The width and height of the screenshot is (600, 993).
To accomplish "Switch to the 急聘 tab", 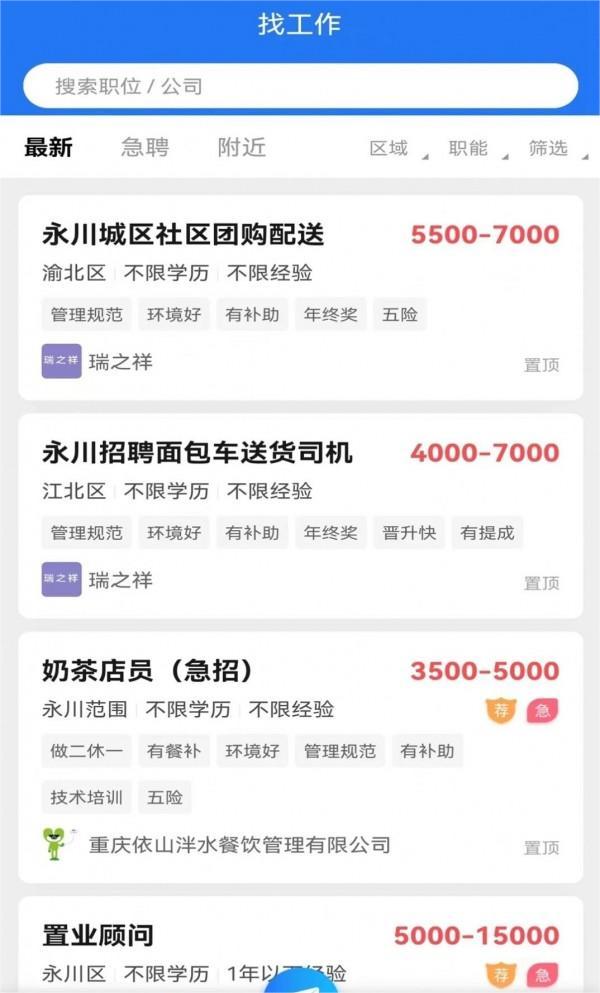I will click(x=145, y=147).
